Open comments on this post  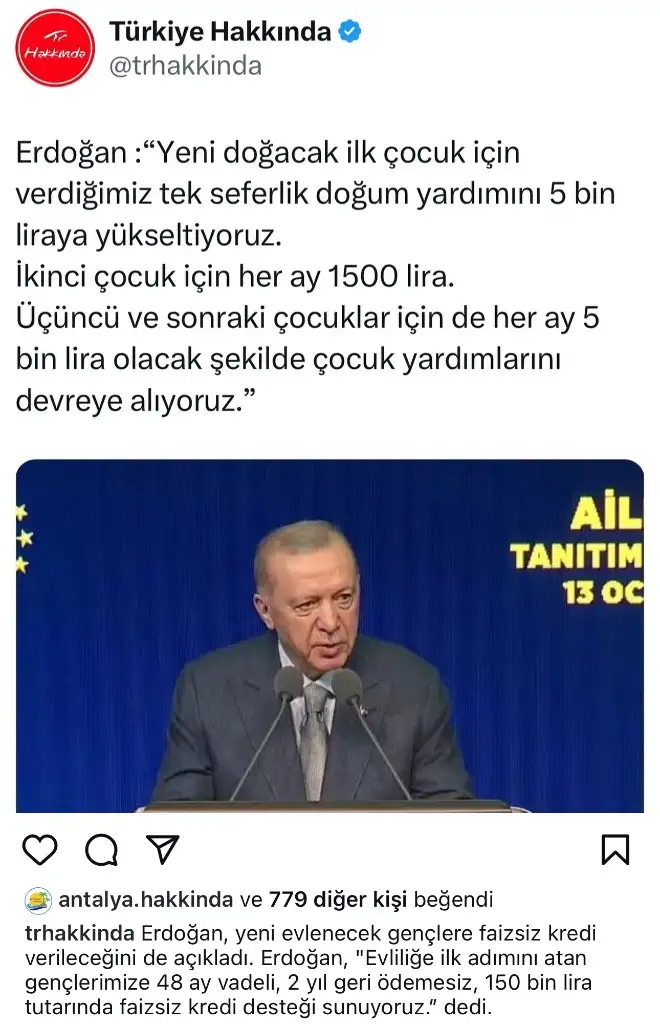101,849
